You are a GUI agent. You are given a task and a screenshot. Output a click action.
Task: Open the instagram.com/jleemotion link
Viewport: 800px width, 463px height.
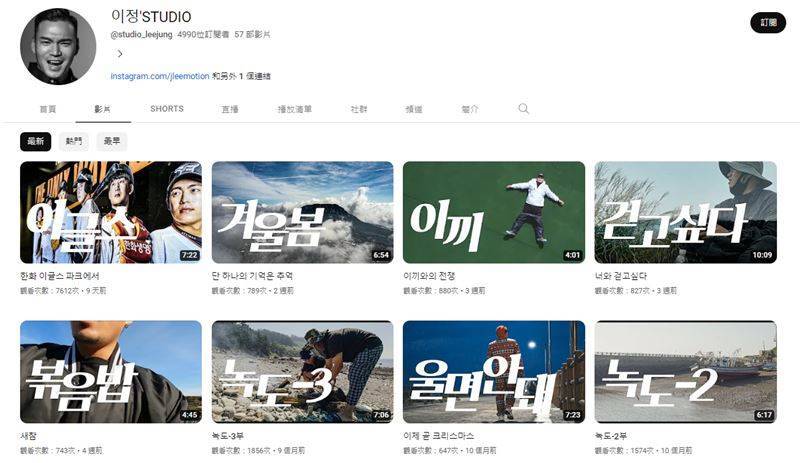[160, 76]
